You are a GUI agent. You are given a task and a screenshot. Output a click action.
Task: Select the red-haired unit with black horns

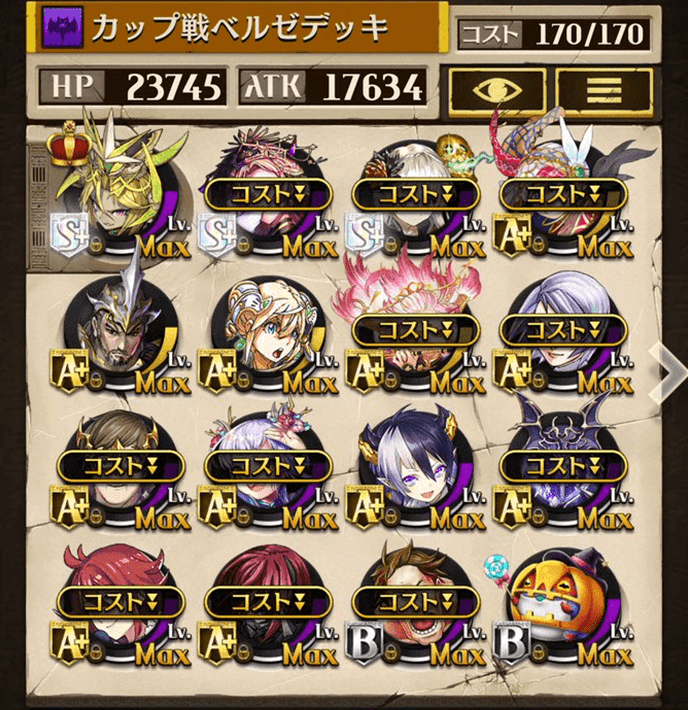point(118,608)
